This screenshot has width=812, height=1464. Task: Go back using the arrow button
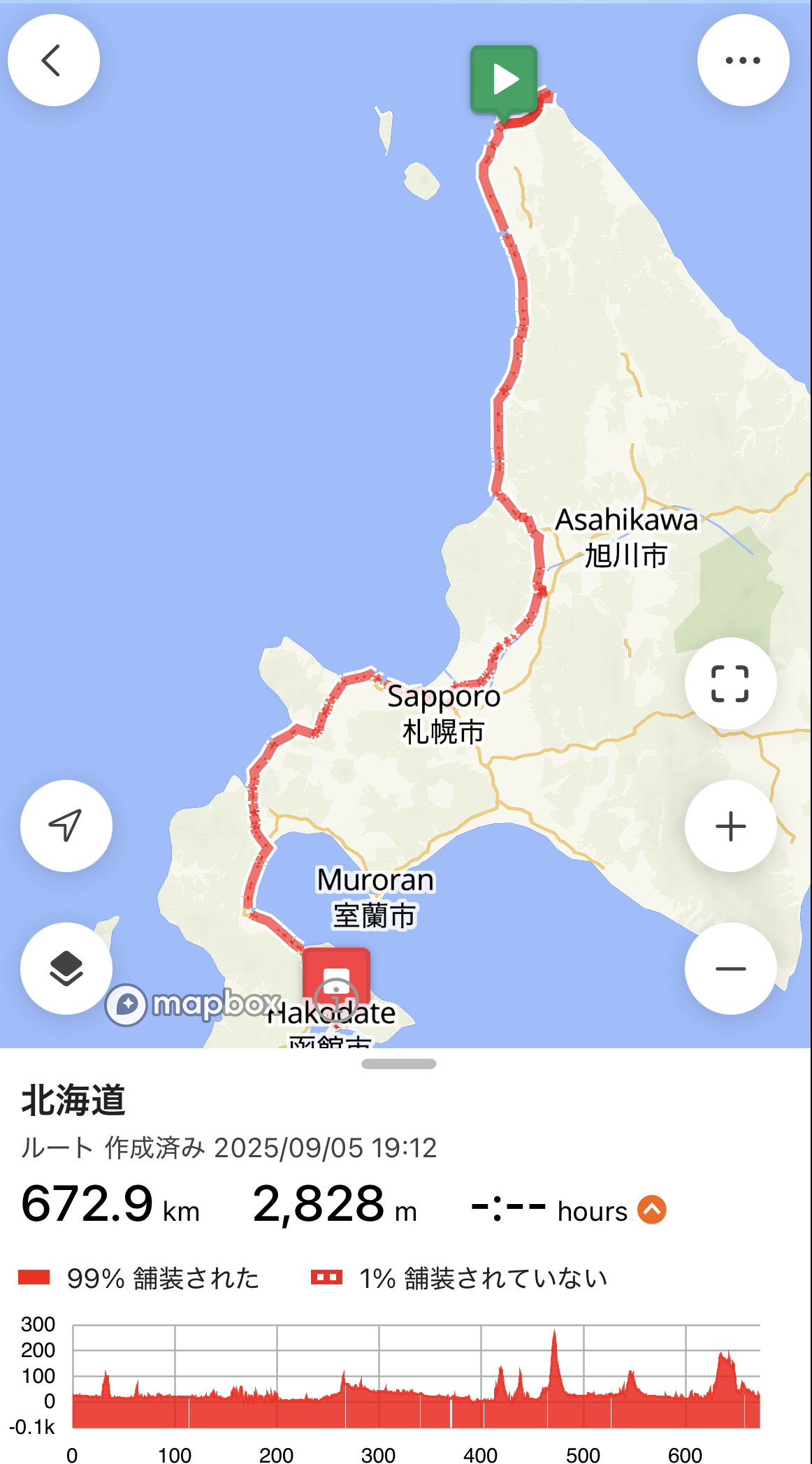(53, 60)
